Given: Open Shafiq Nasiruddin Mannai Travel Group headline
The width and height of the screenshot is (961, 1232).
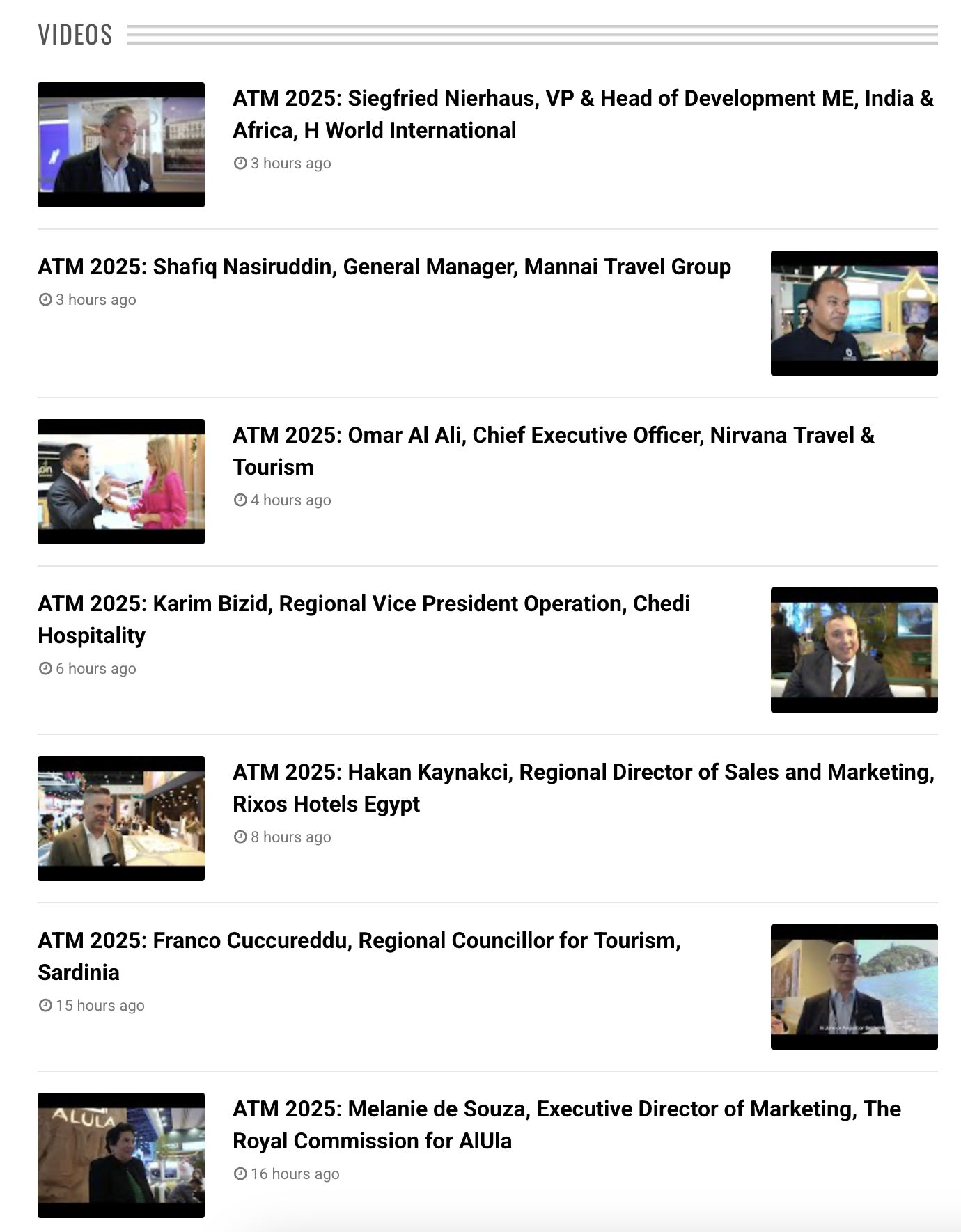Looking at the screenshot, I should 384,267.
